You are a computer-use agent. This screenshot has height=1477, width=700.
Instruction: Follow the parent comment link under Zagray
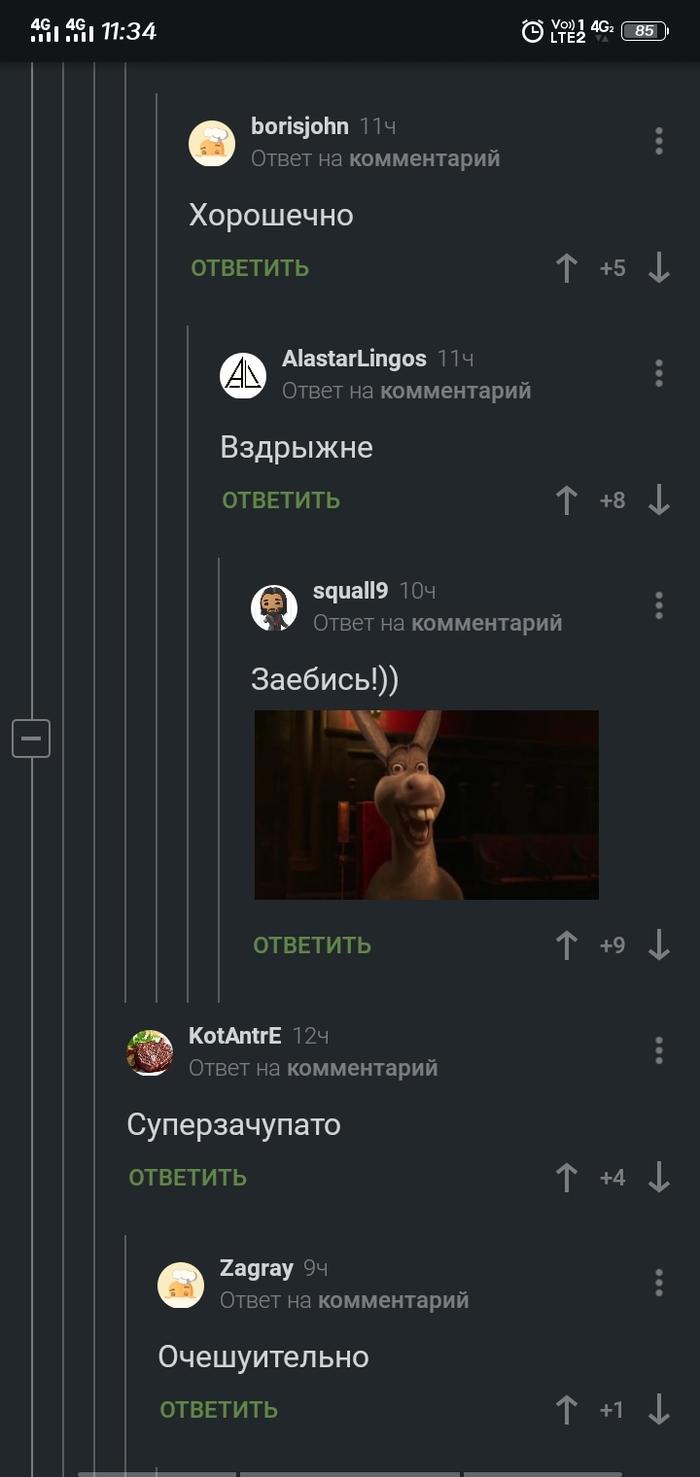(x=393, y=1300)
